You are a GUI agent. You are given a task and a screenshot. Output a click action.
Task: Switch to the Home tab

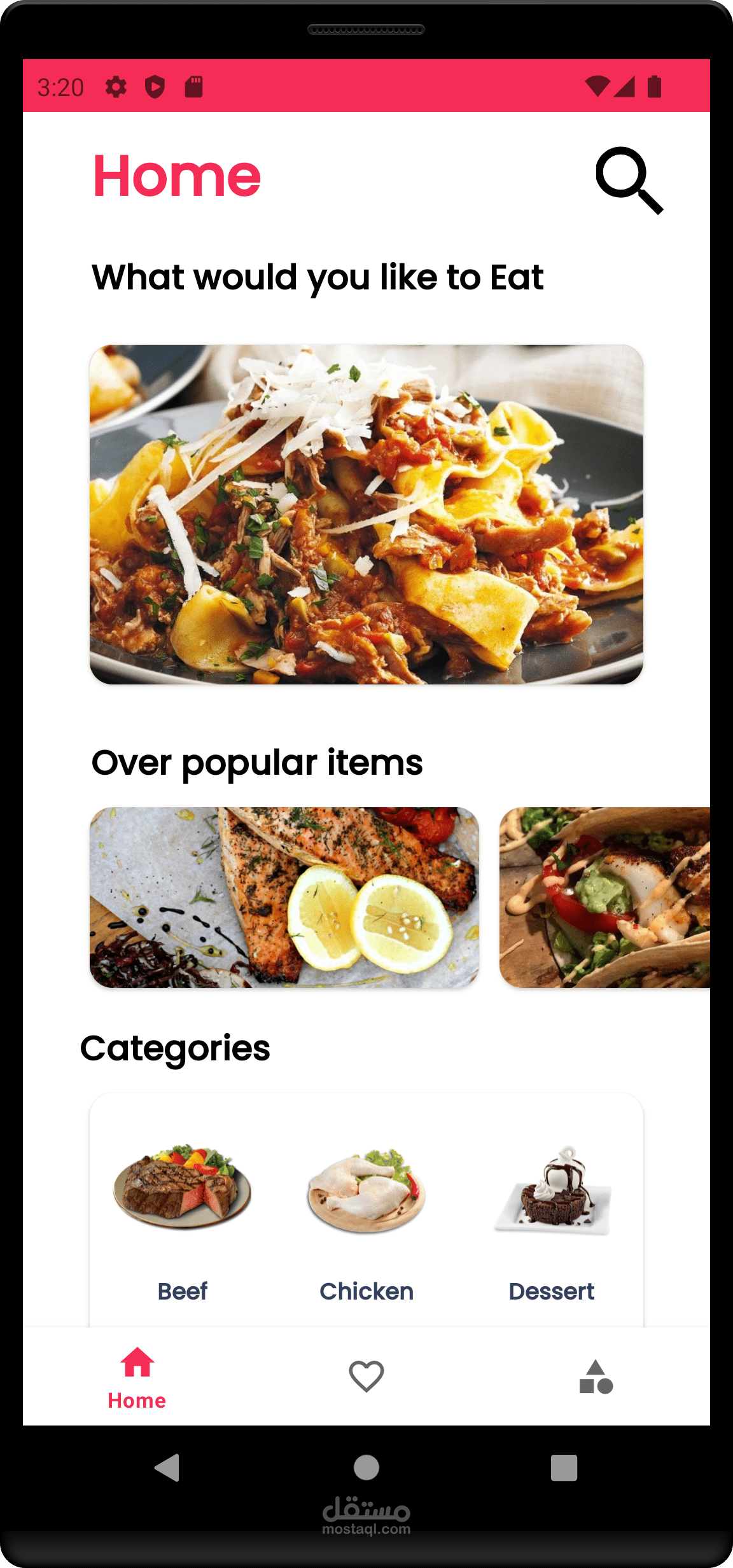coord(137,1377)
